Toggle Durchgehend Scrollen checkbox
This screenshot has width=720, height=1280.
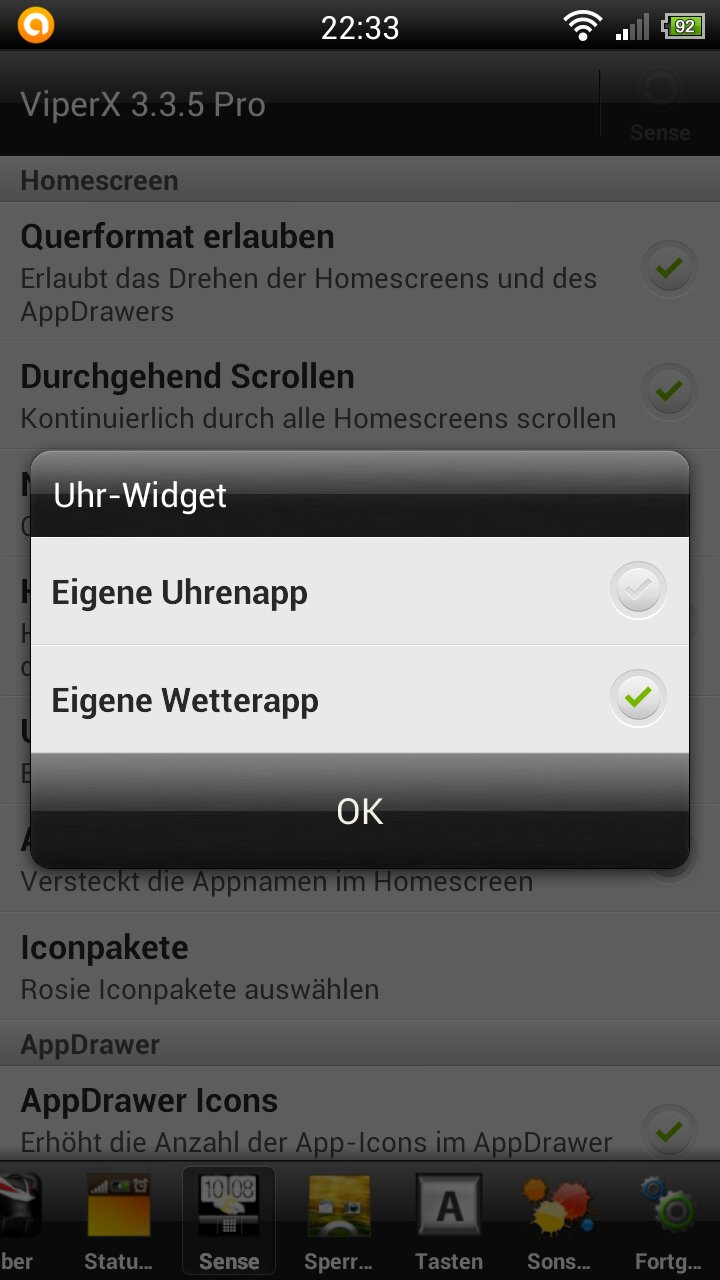[668, 390]
